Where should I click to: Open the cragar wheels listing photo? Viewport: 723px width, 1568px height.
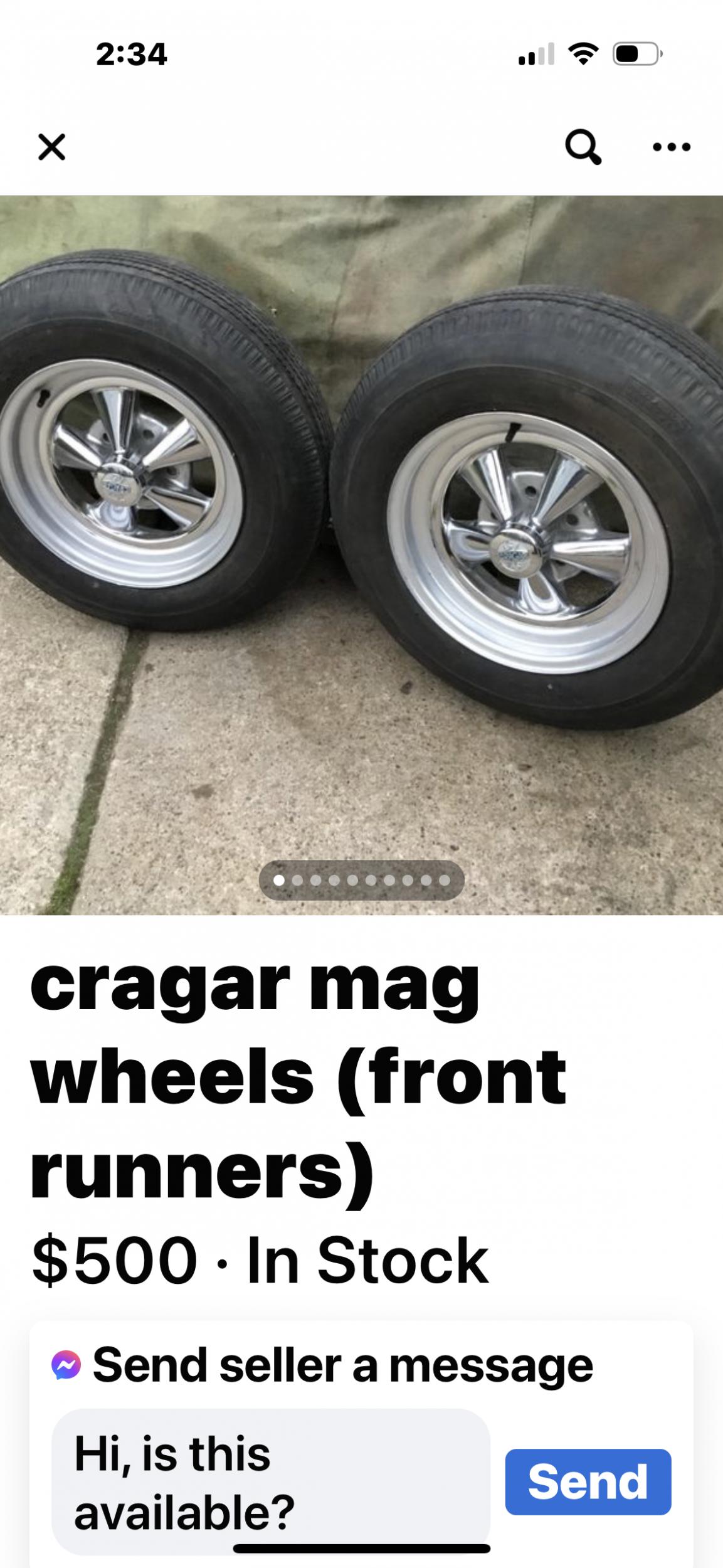click(361, 533)
